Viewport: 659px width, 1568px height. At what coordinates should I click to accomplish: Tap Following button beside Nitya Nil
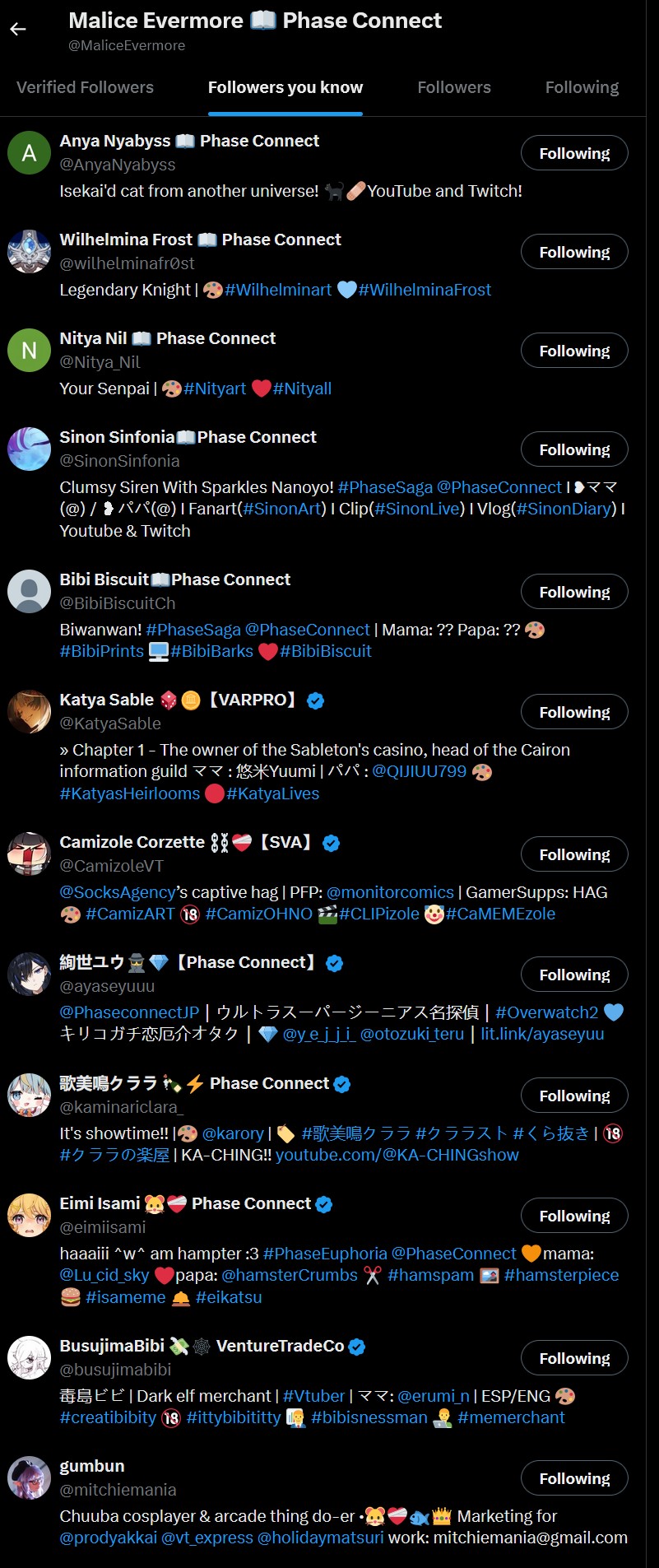pos(574,351)
